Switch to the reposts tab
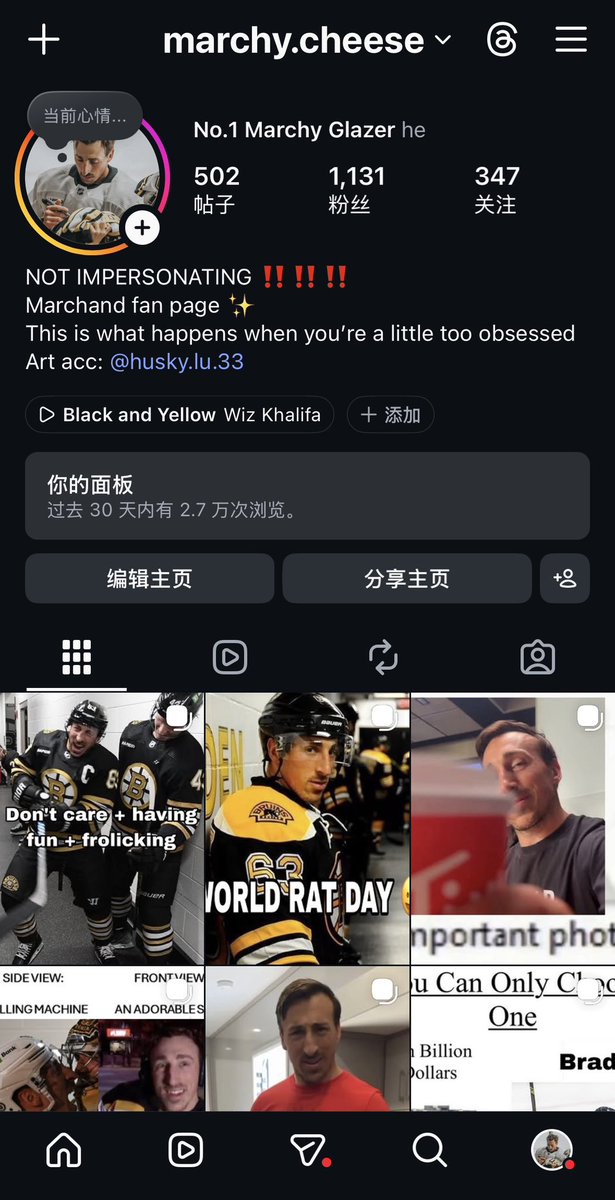The width and height of the screenshot is (615, 1200). coord(383,657)
